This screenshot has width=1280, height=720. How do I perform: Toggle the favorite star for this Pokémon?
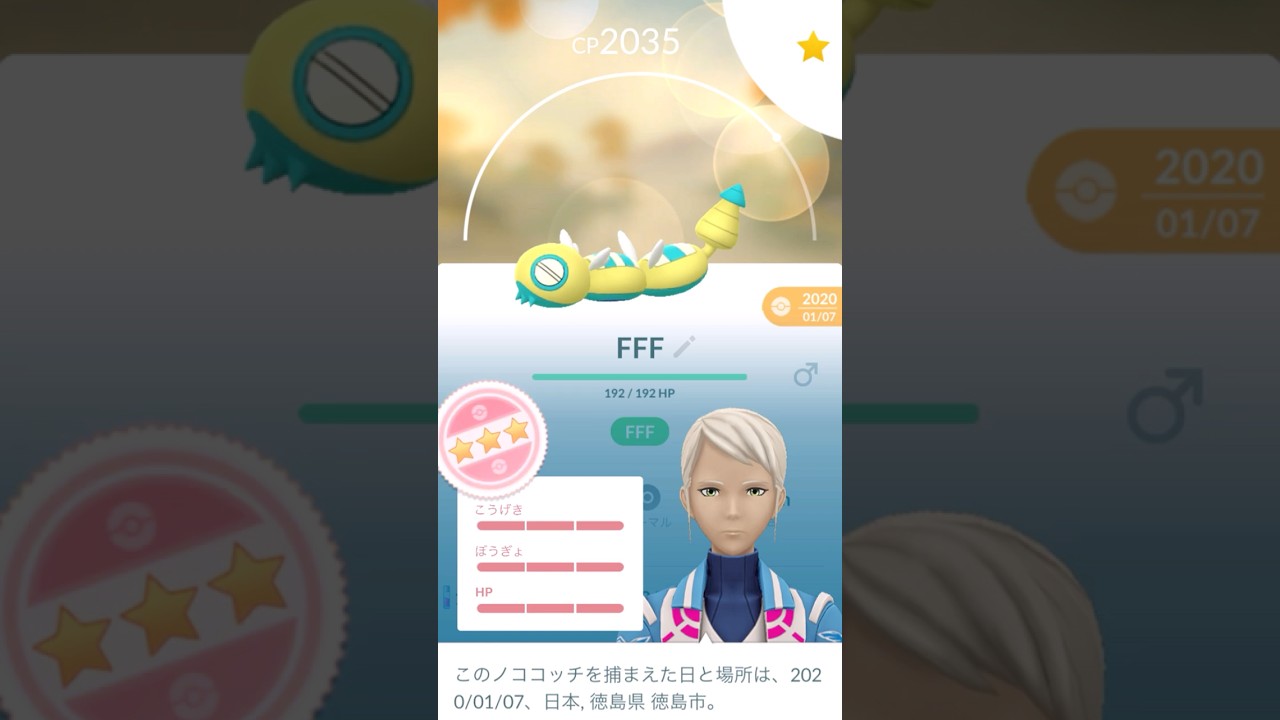(812, 47)
